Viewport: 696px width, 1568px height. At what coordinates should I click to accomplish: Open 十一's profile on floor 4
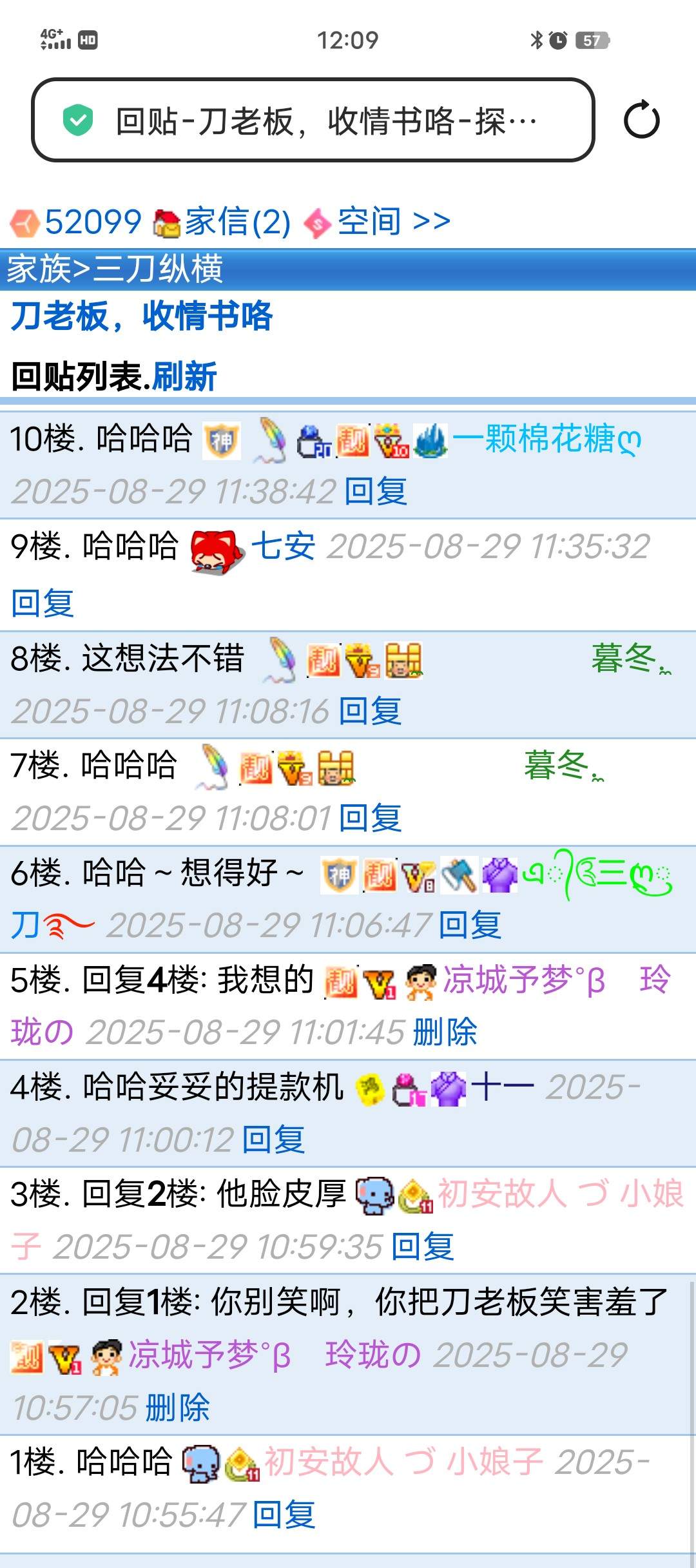coord(502,1087)
